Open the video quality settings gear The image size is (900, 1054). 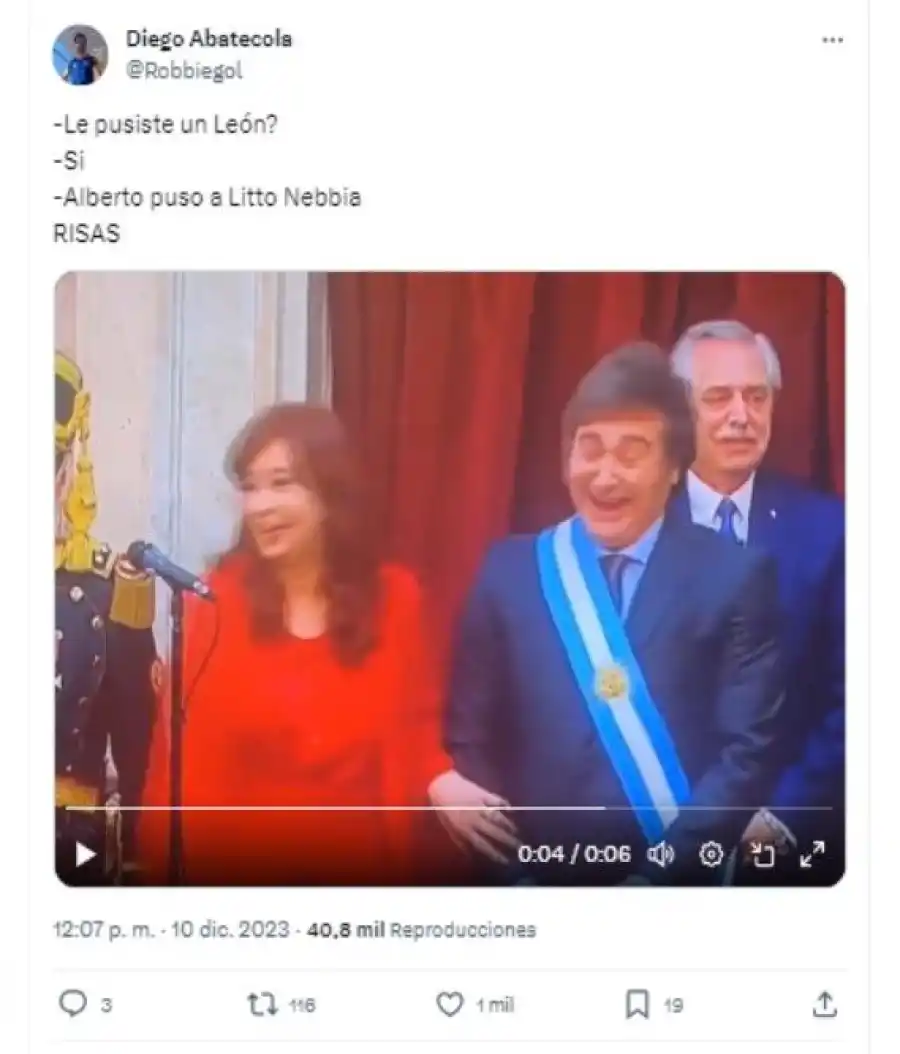coord(710,855)
